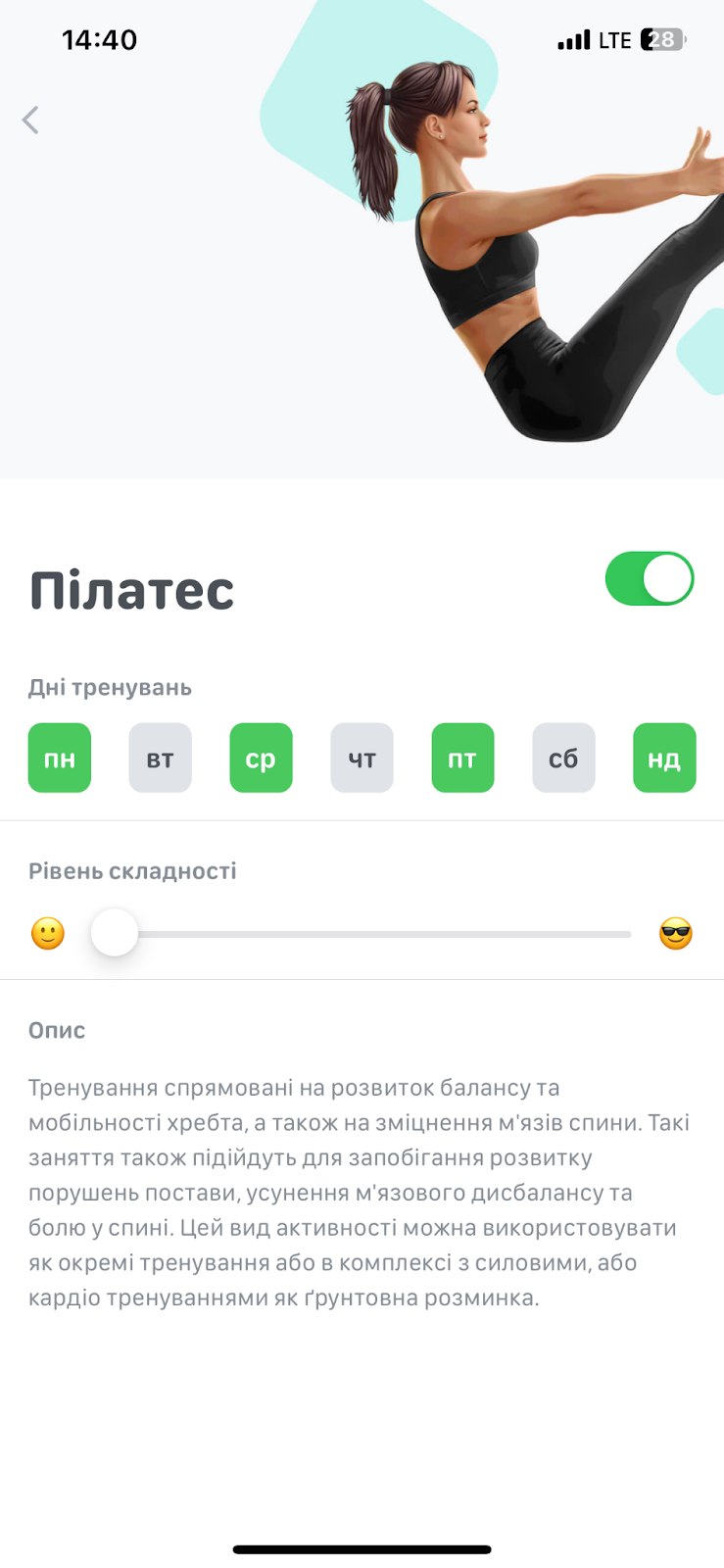Viewport: 724px width, 1568px height.
Task: Add the сб training day
Action: pyautogui.click(x=564, y=758)
